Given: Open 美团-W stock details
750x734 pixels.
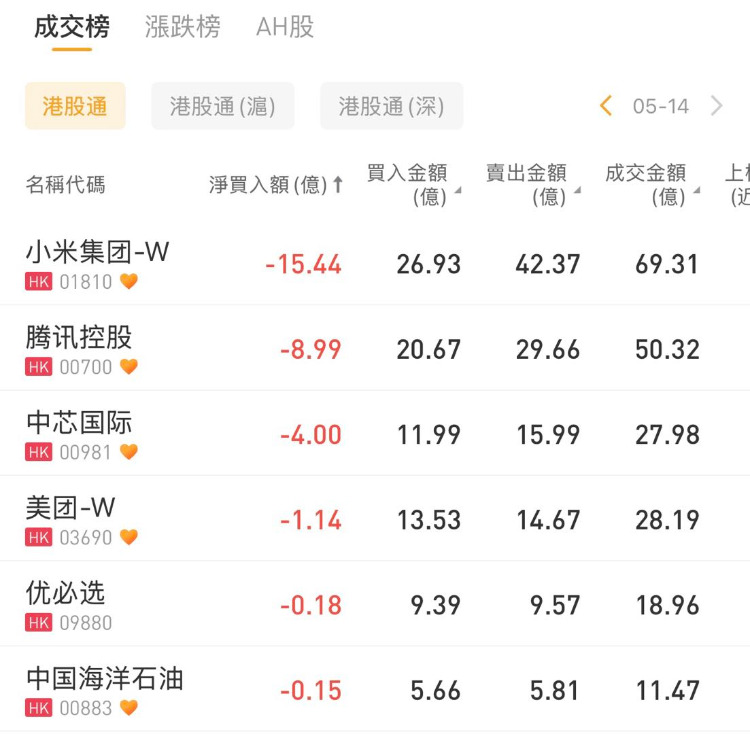Looking at the screenshot, I should pyautogui.click(x=72, y=519).
